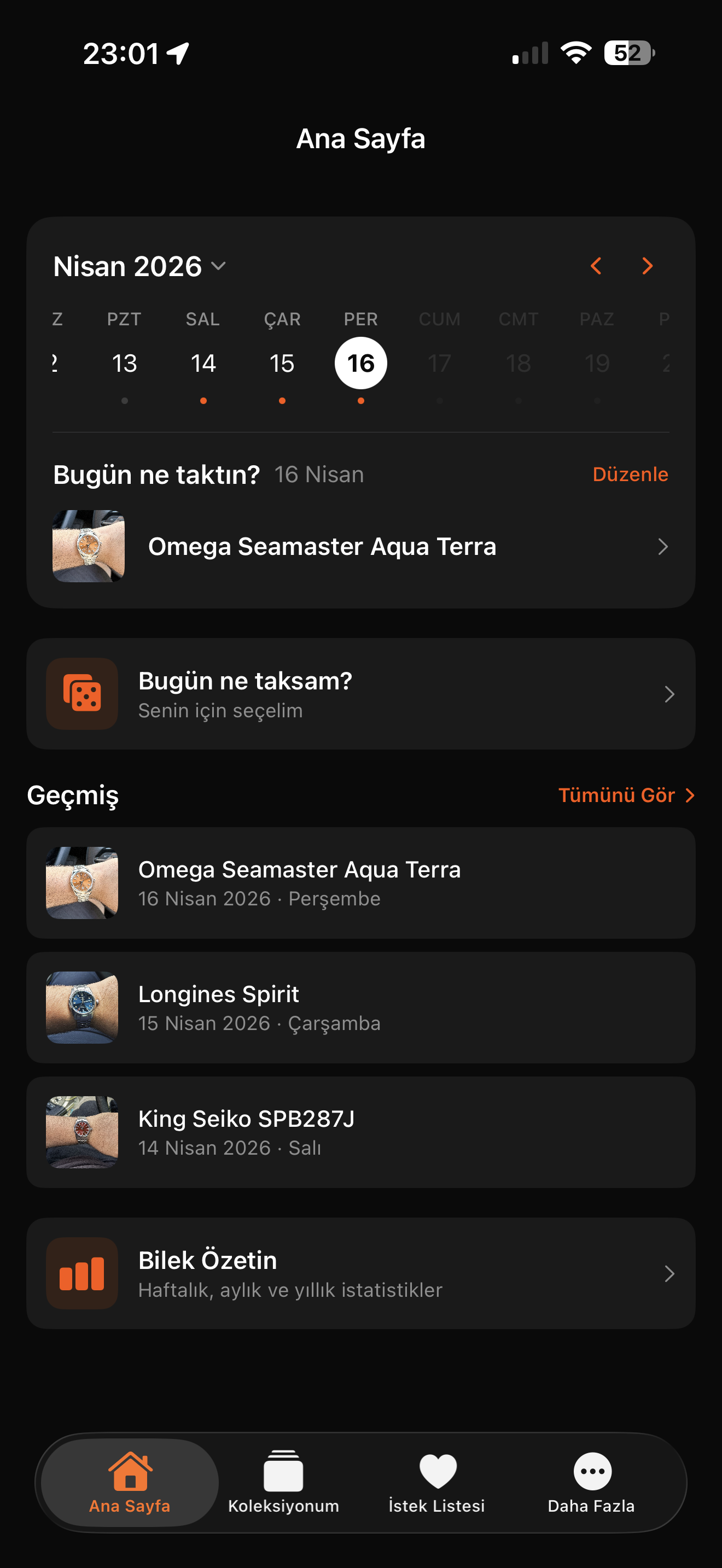Open the Nisan 2026 month picker
This screenshot has height=1568, width=722.
coord(139,267)
